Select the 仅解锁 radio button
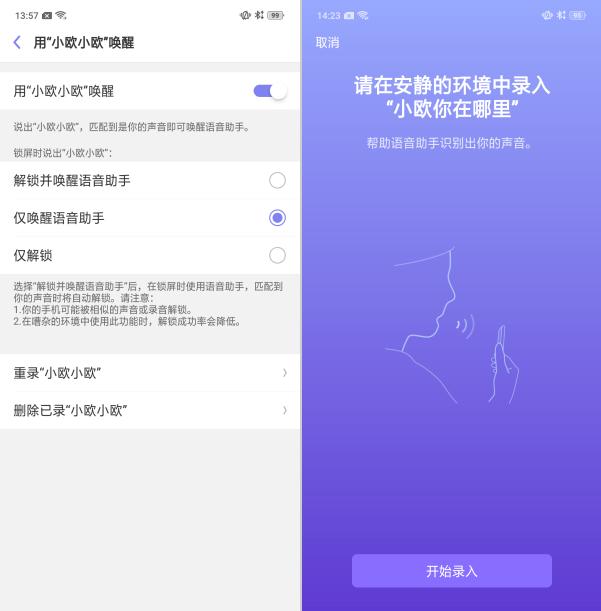Viewport: 601px width, 611px height. pyautogui.click(x=277, y=255)
